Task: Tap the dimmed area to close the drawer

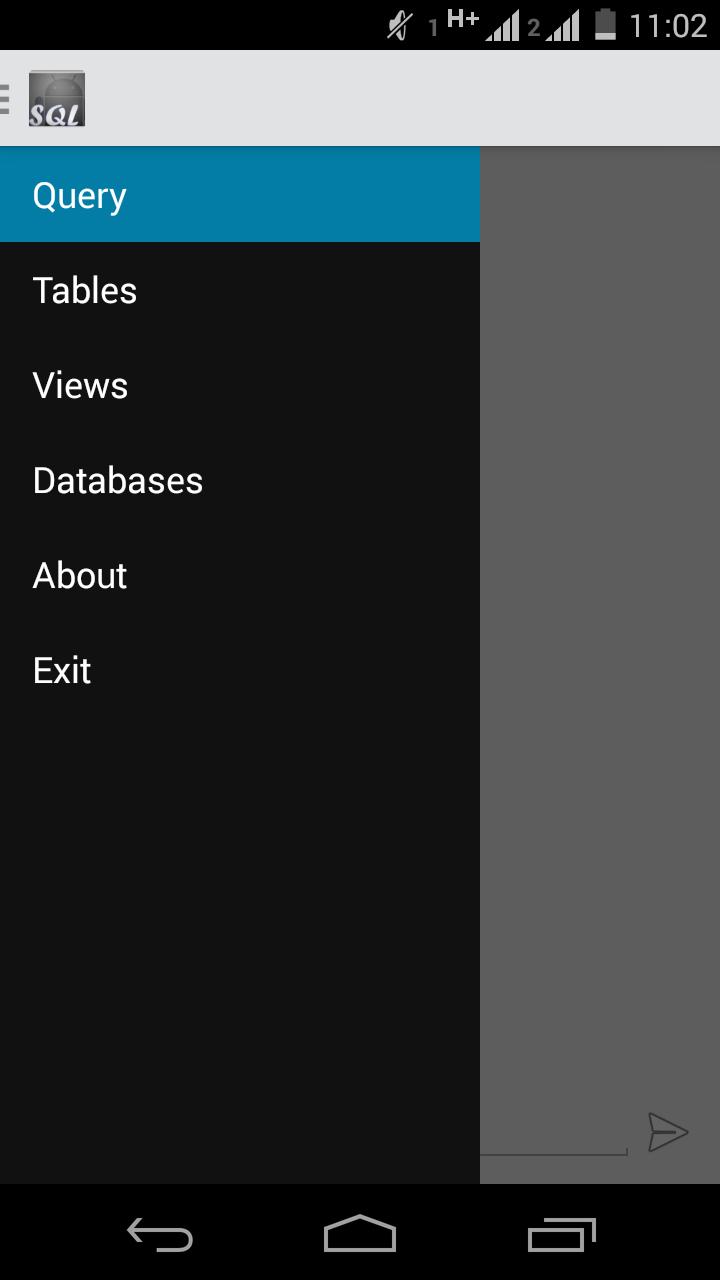Action: [x=600, y=600]
